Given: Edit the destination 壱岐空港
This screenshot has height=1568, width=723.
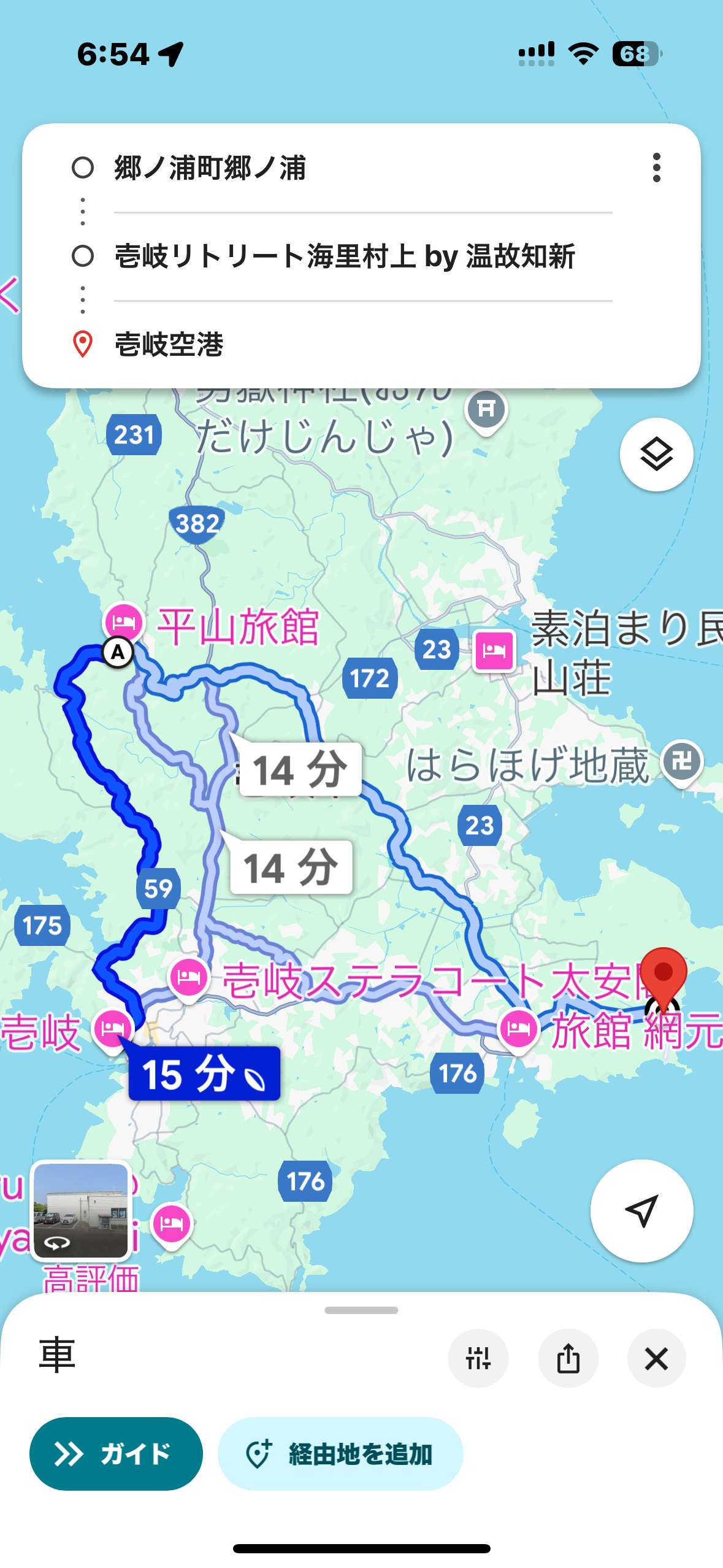Looking at the screenshot, I should click(x=363, y=344).
